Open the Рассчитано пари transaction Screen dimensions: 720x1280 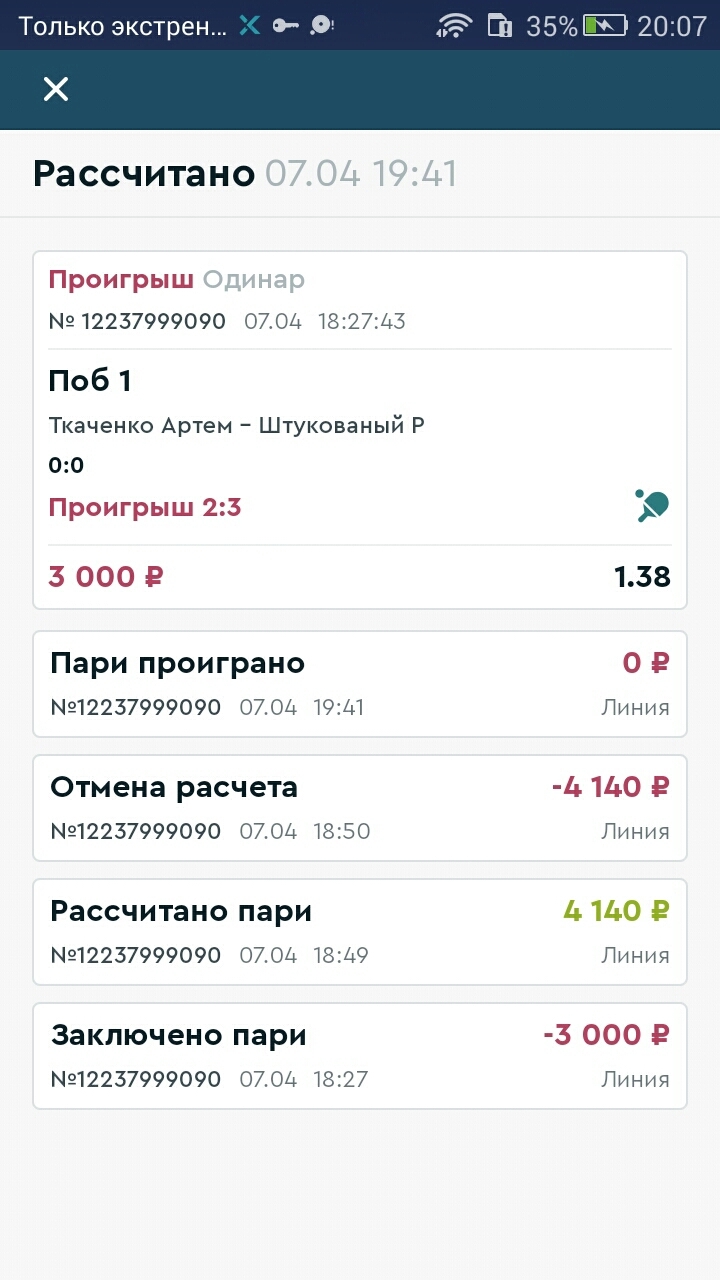360,932
